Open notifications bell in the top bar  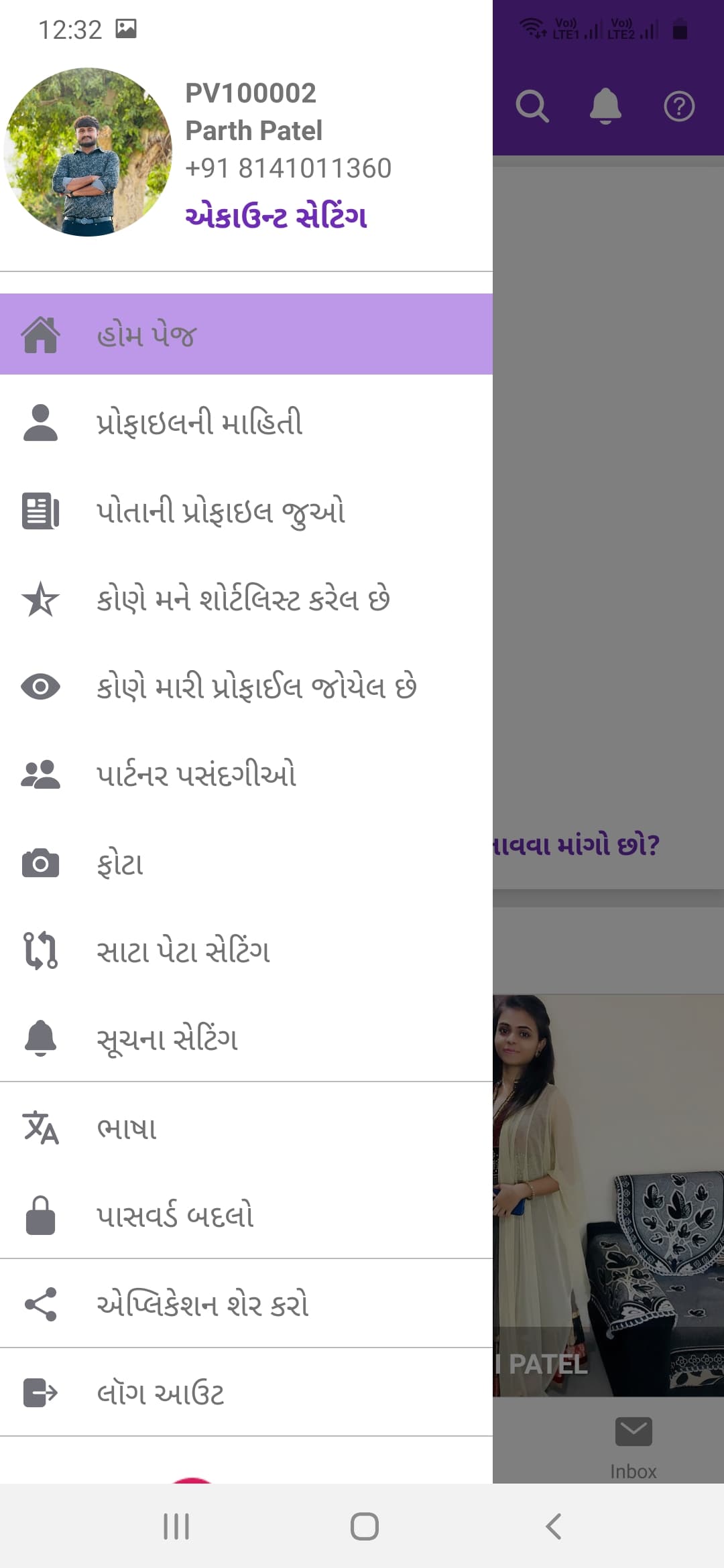604,106
